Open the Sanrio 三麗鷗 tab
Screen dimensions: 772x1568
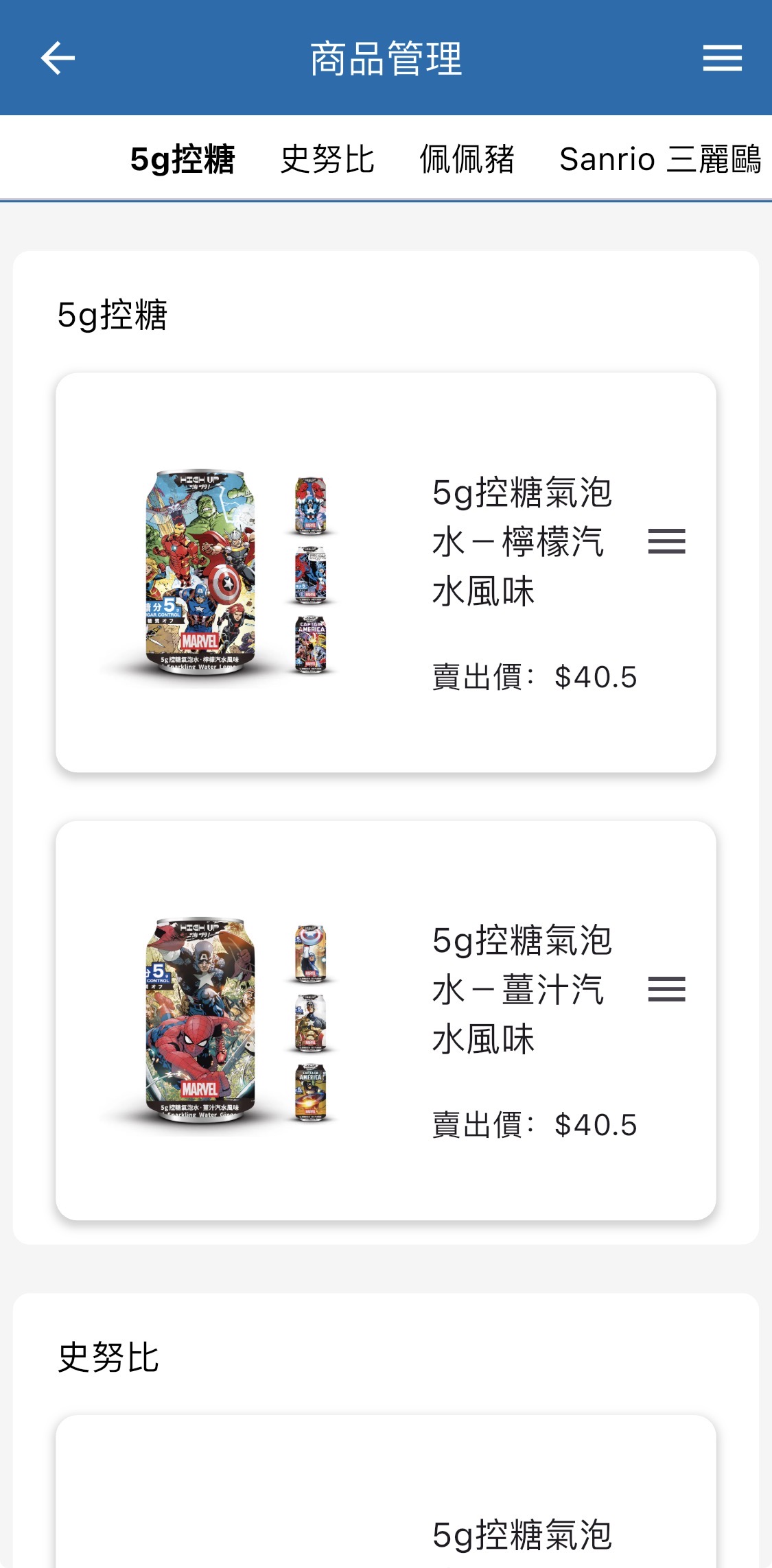pyautogui.click(x=660, y=159)
